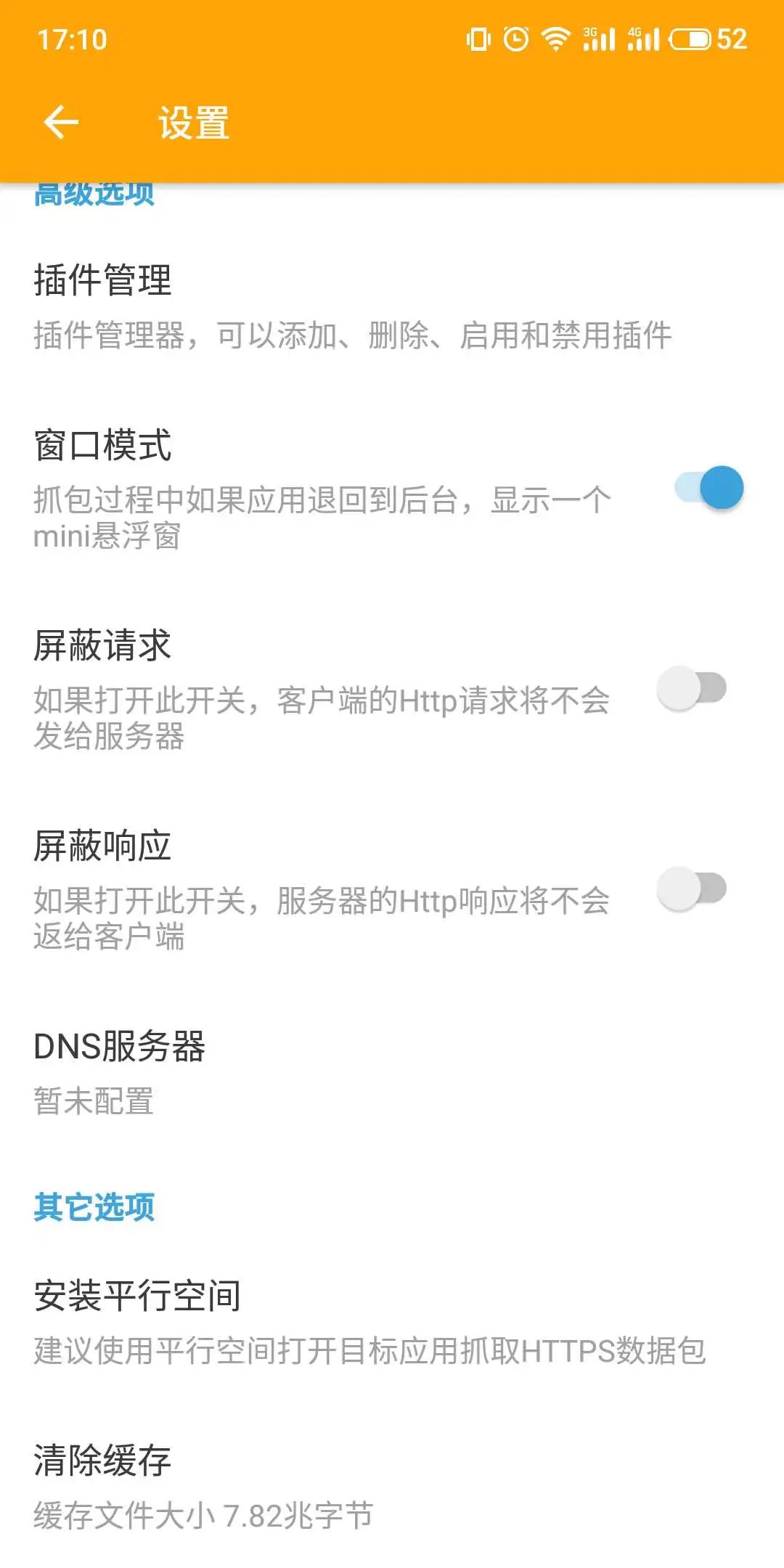This screenshot has width=784, height=1568.
Task: Tap 清除缓存 to clear cache
Action: pyautogui.click(x=203, y=1487)
